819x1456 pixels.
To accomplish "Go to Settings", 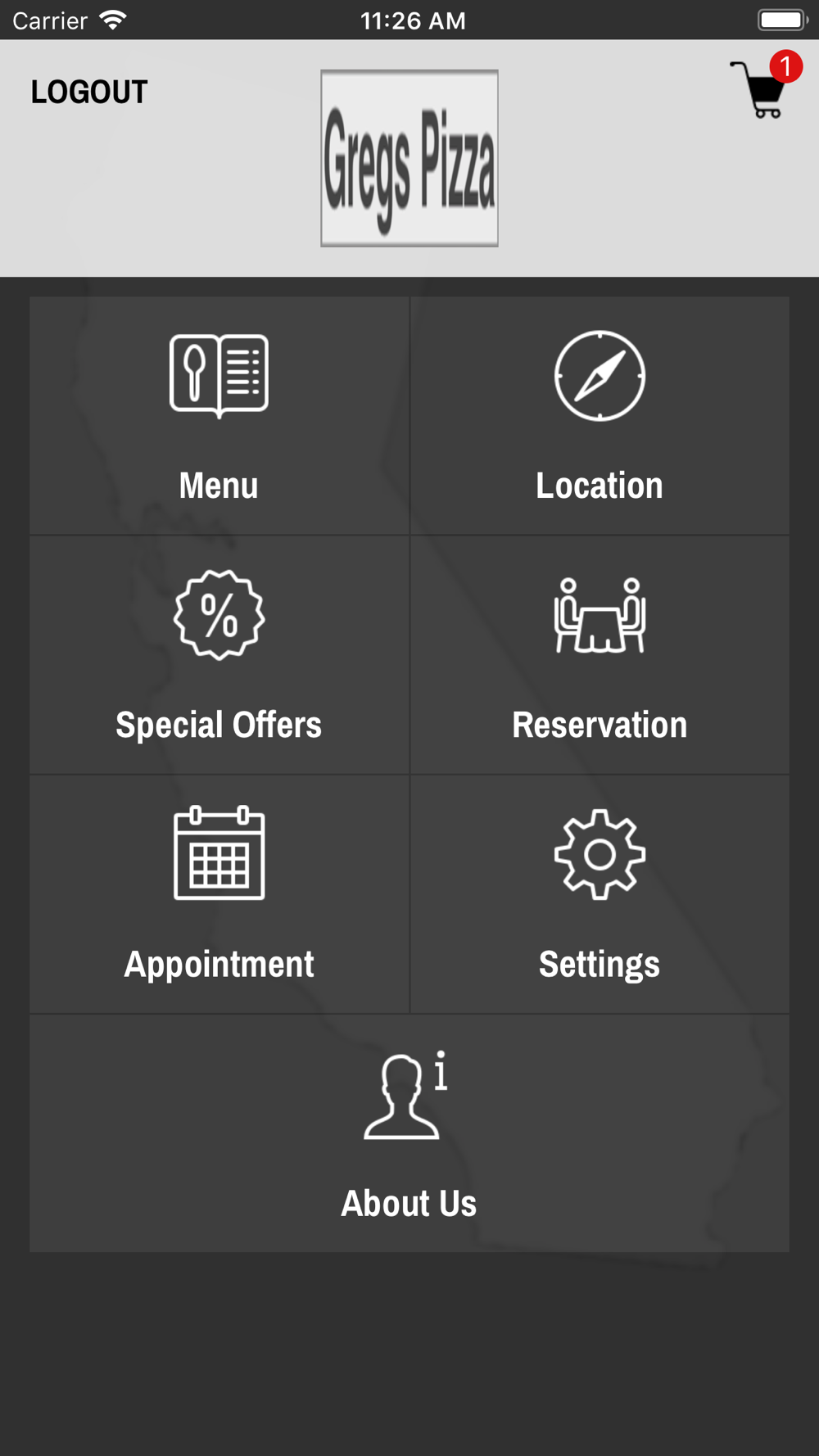I will [x=600, y=894].
